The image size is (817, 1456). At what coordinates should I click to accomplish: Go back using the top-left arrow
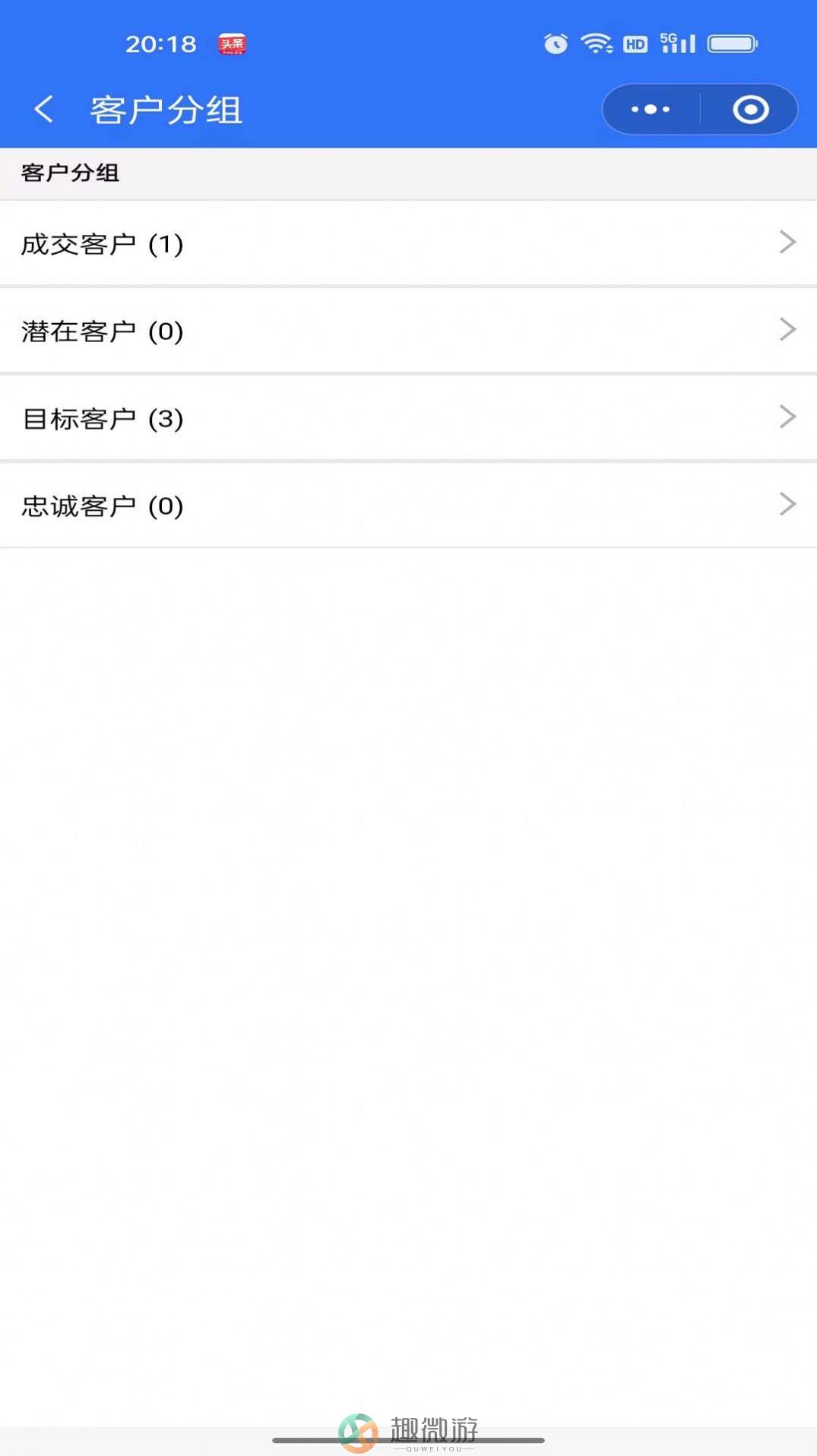click(44, 109)
